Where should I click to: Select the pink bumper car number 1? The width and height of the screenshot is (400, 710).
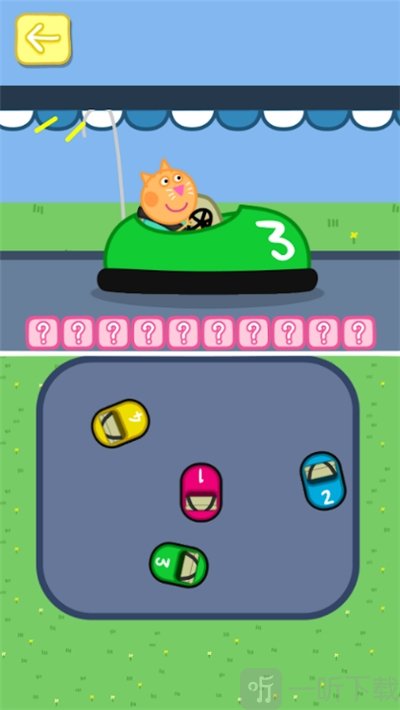[201, 492]
